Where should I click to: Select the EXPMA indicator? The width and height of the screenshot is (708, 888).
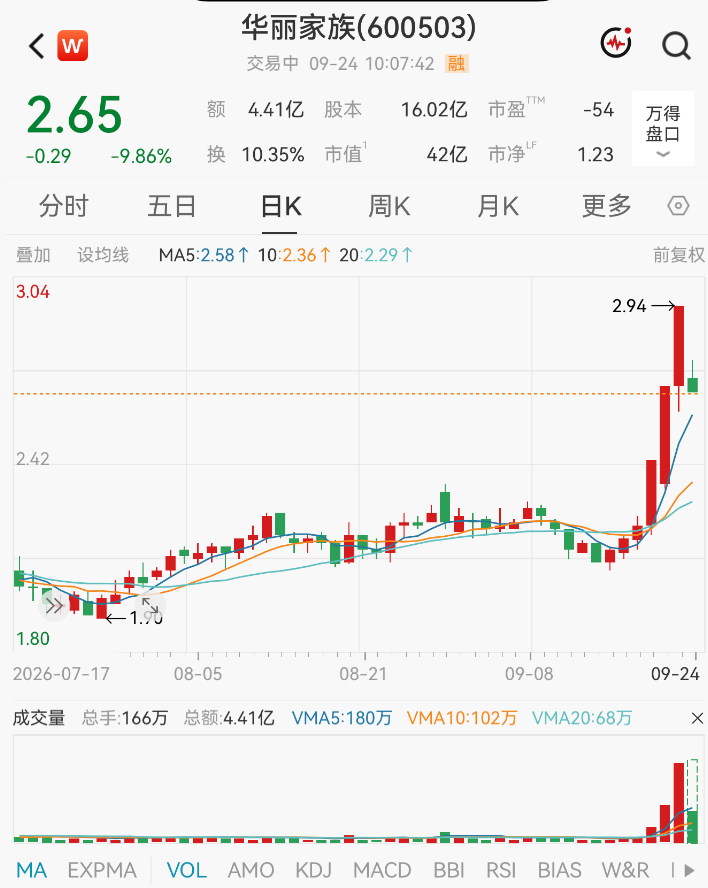102,870
